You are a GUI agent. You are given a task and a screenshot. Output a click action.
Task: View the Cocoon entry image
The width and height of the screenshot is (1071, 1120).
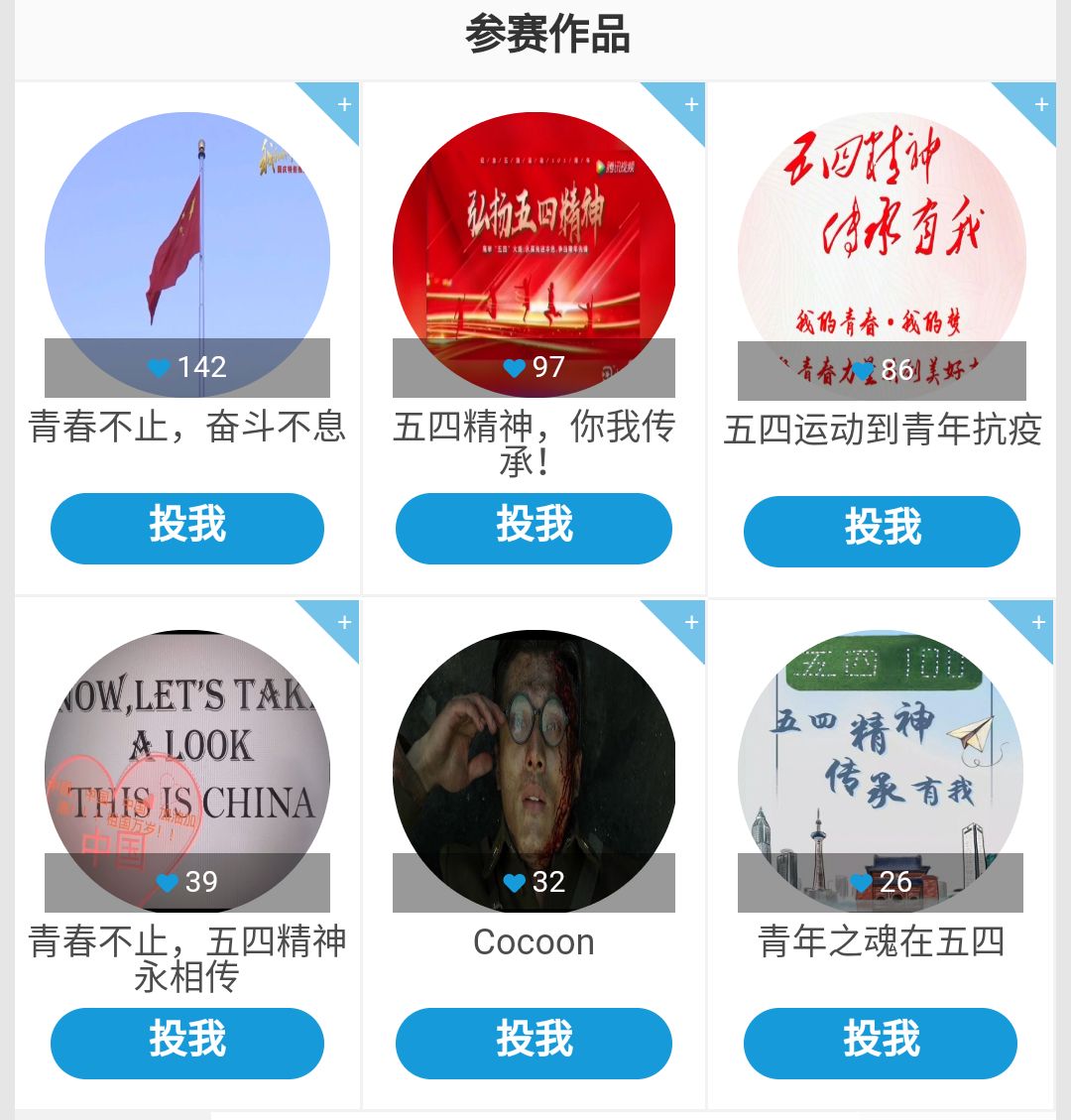534,754
